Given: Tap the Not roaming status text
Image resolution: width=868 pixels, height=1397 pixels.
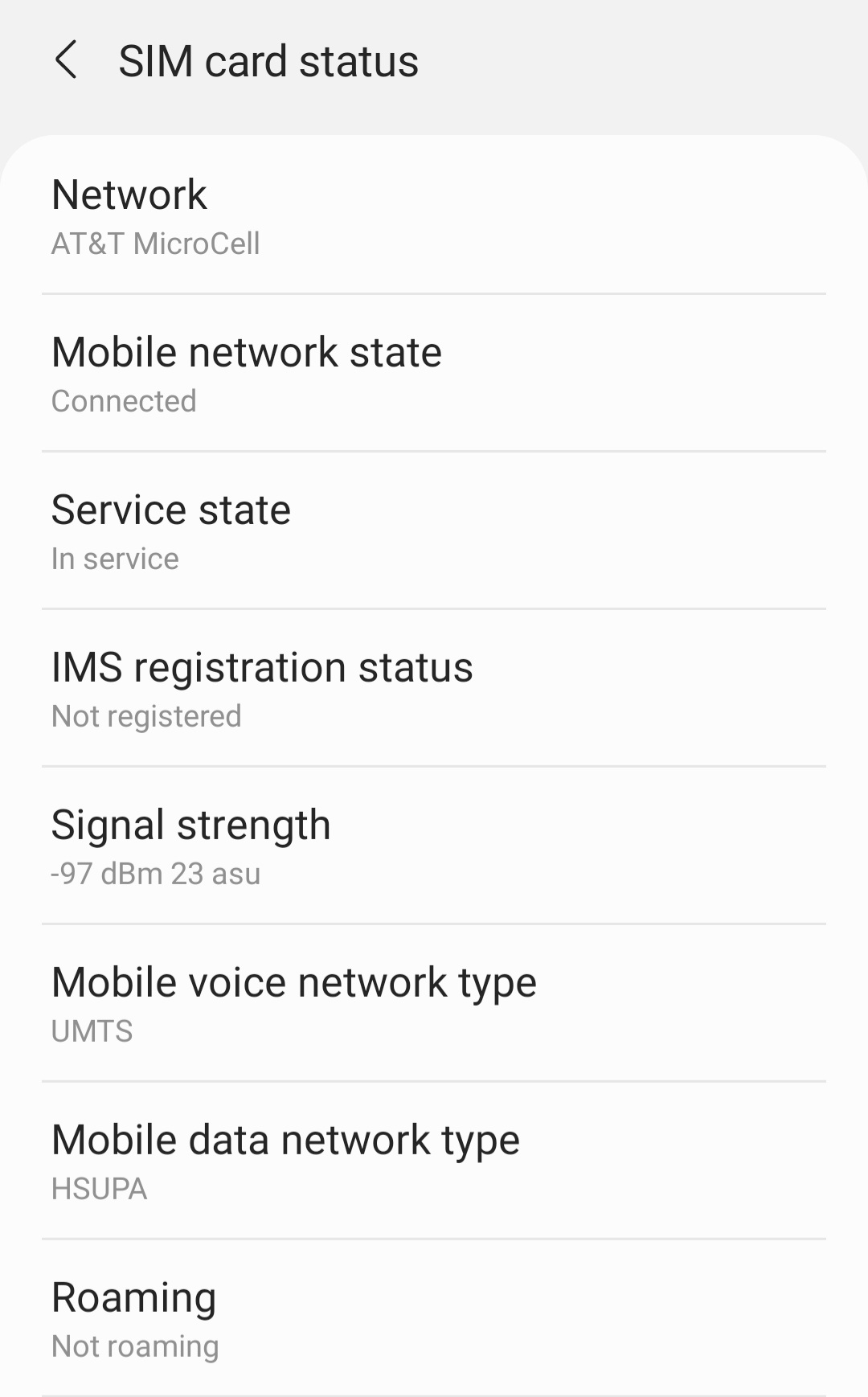Looking at the screenshot, I should [134, 1346].
